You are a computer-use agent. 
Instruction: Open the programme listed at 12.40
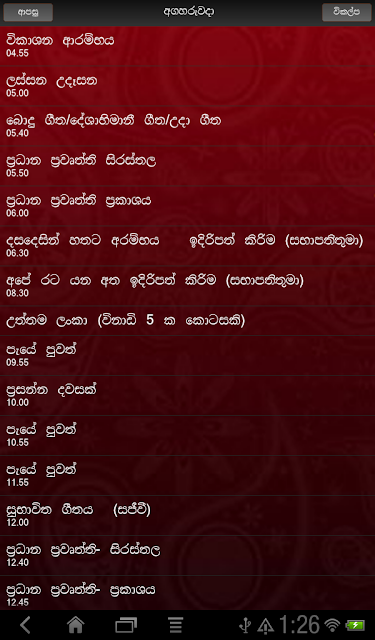pyautogui.click(x=187, y=556)
